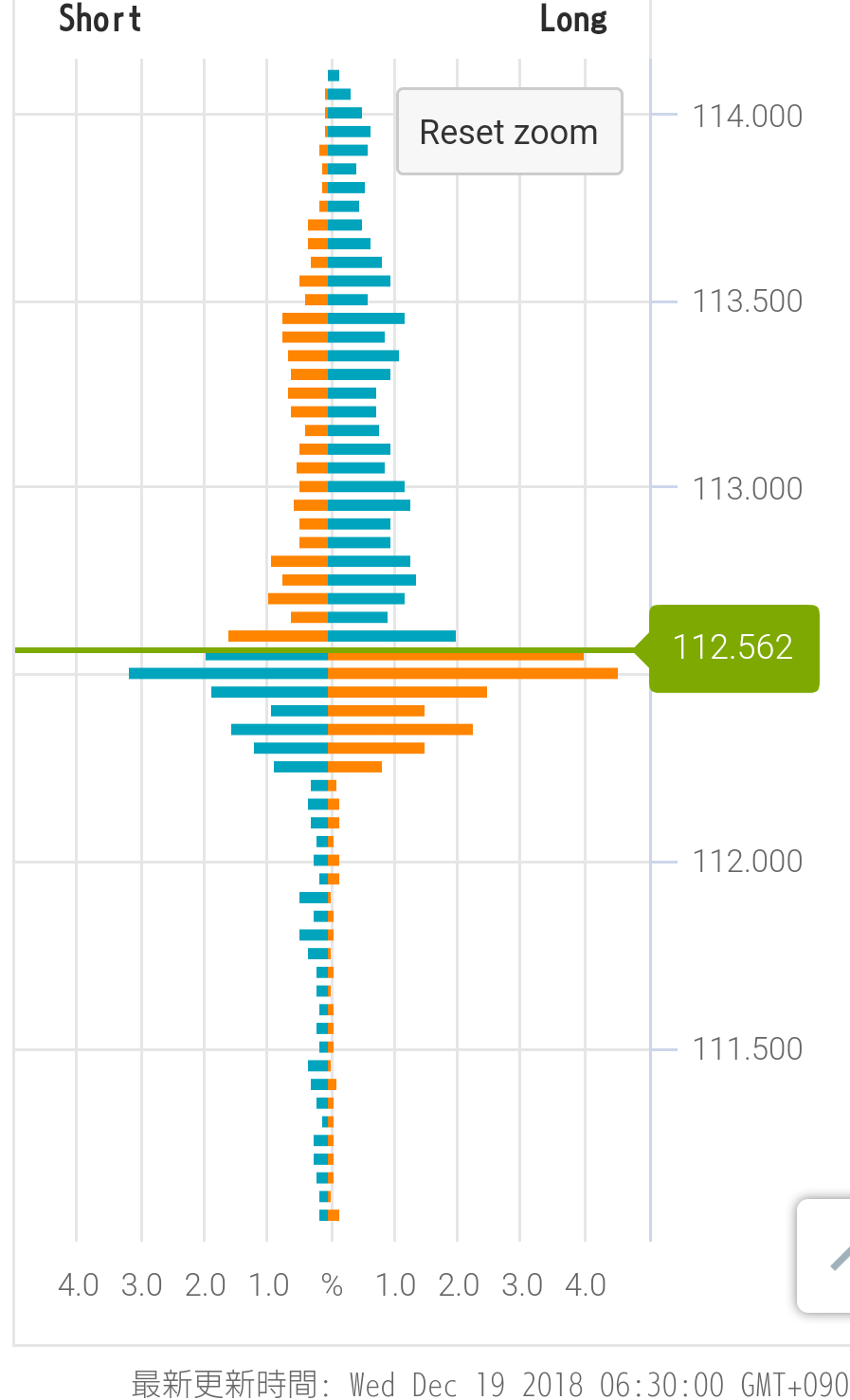This screenshot has height=1400, width=850.
Task: Tap the Reset zoom button
Action: pyautogui.click(x=509, y=132)
